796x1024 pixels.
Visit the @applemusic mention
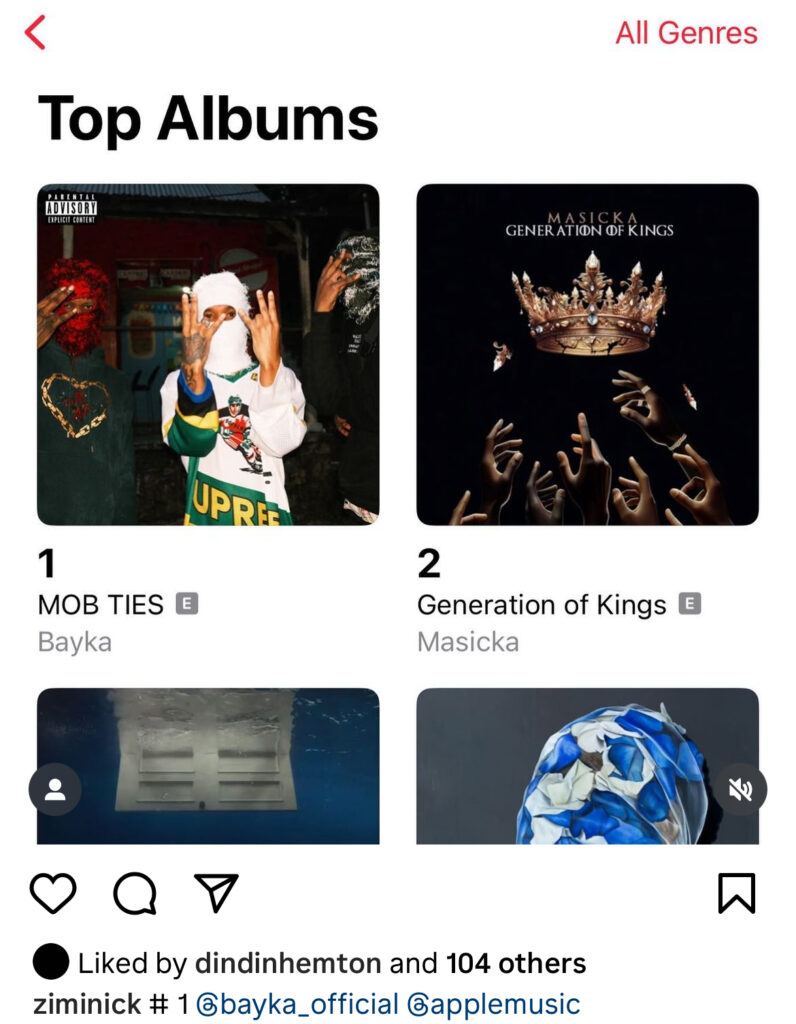(x=493, y=1004)
